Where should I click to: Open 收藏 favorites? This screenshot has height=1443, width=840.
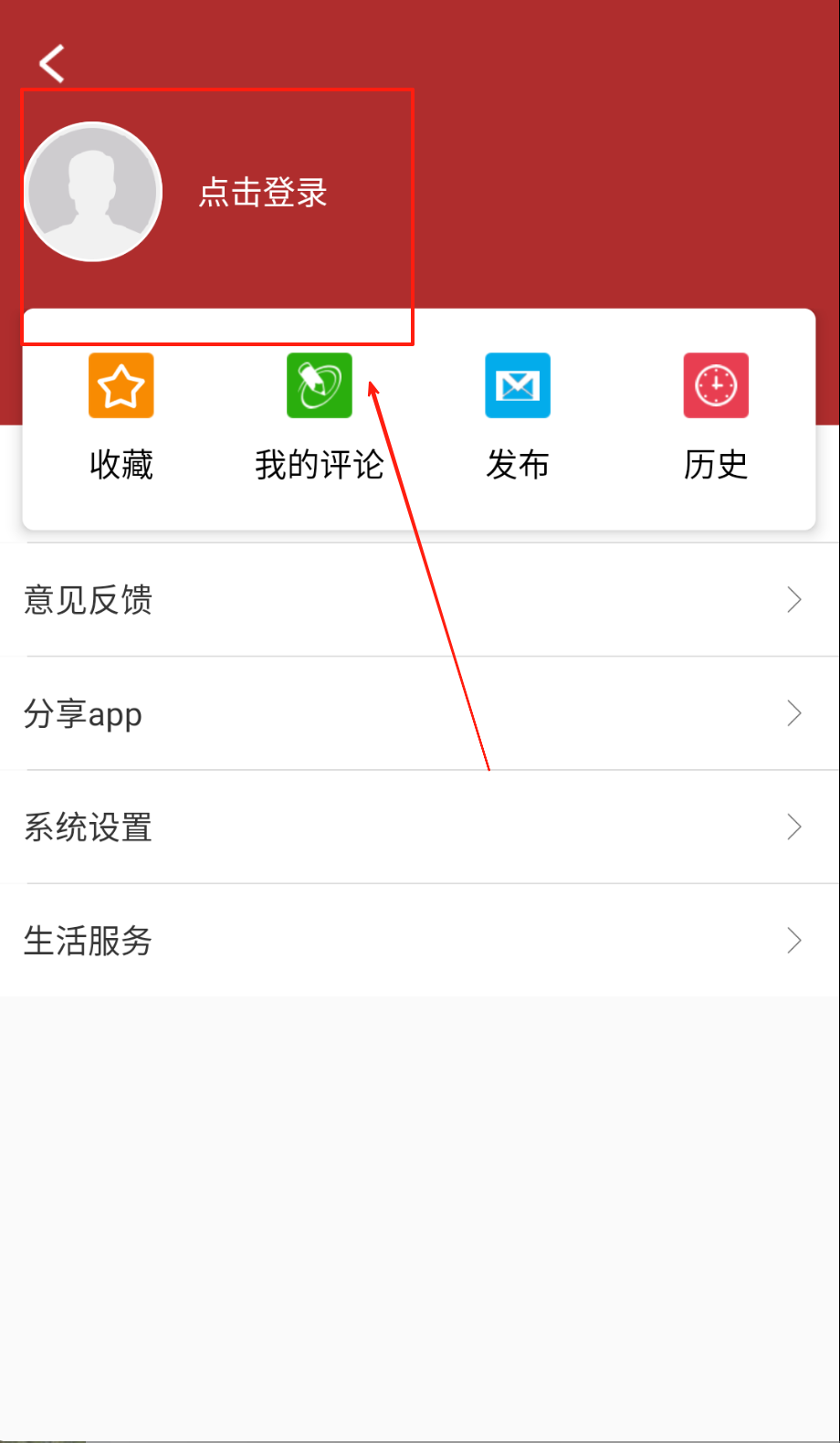121,416
